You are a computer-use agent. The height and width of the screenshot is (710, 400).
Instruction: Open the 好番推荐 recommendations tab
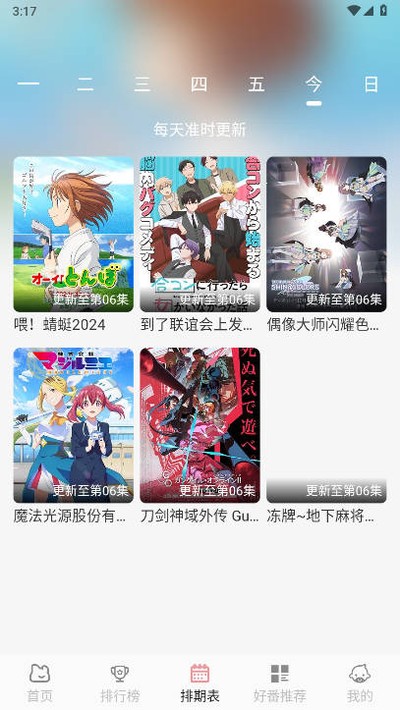point(280,683)
